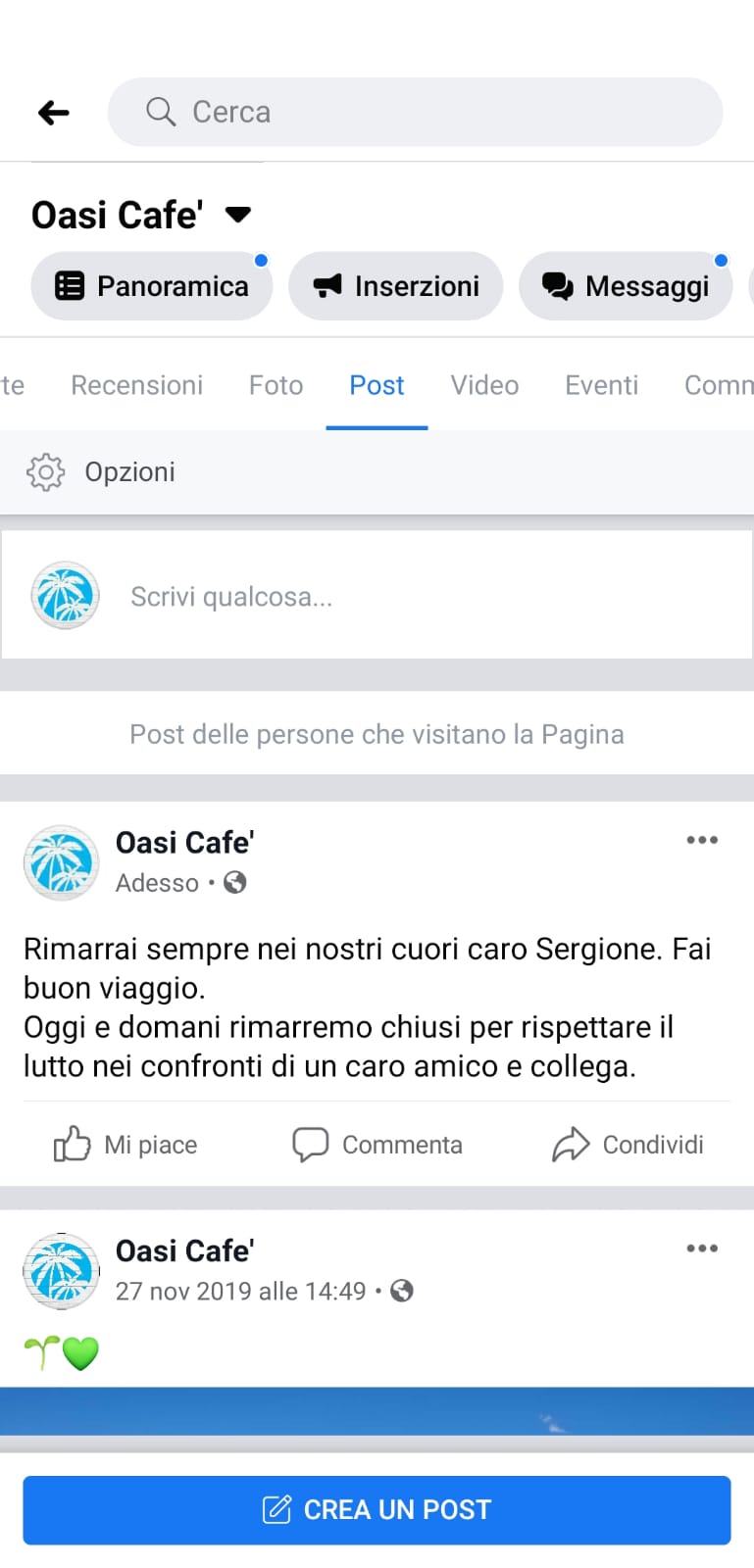Open Post delle persone che visitano la Pagina
Image resolution: width=754 pixels, height=1568 pixels.
pos(377,734)
